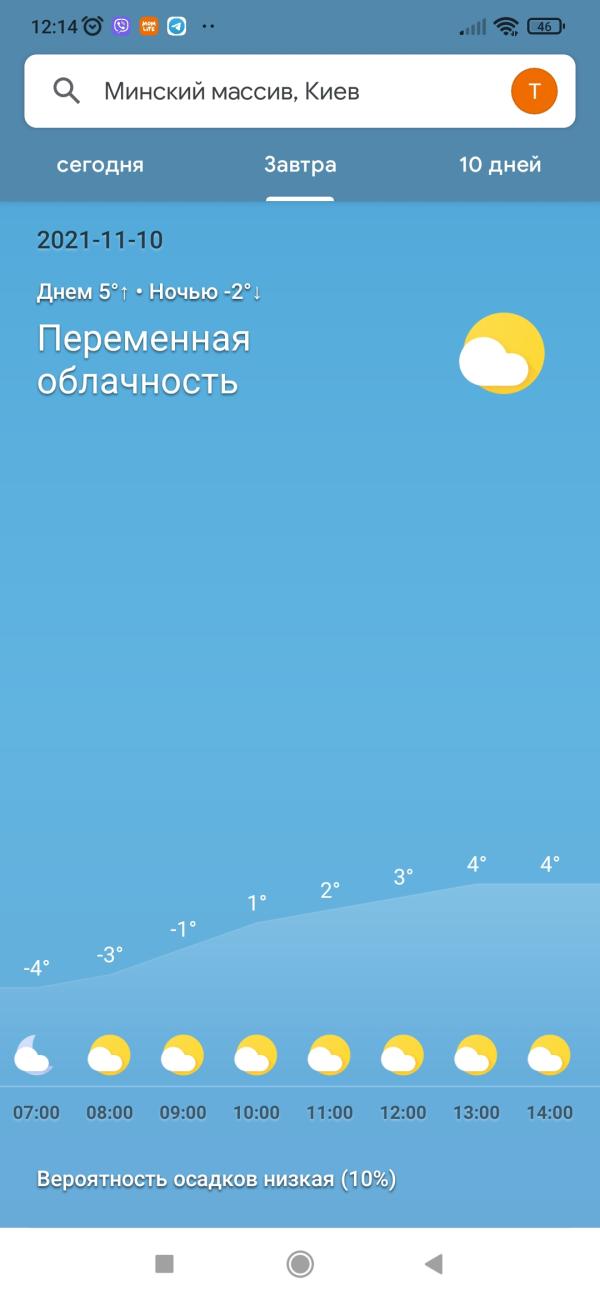Go to the home screen

(x=300, y=1264)
